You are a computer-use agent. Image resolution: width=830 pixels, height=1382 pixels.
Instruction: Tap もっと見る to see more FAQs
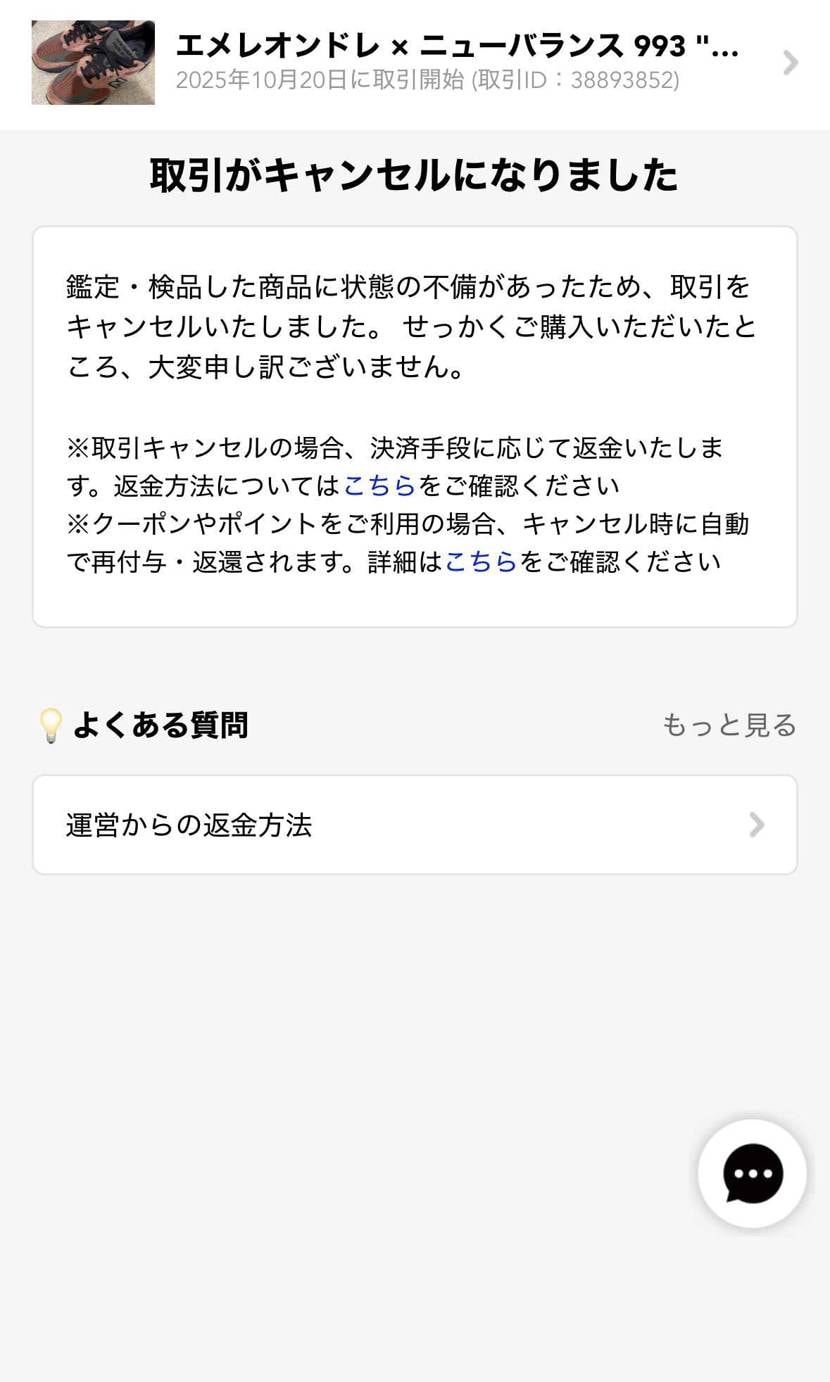(x=729, y=724)
